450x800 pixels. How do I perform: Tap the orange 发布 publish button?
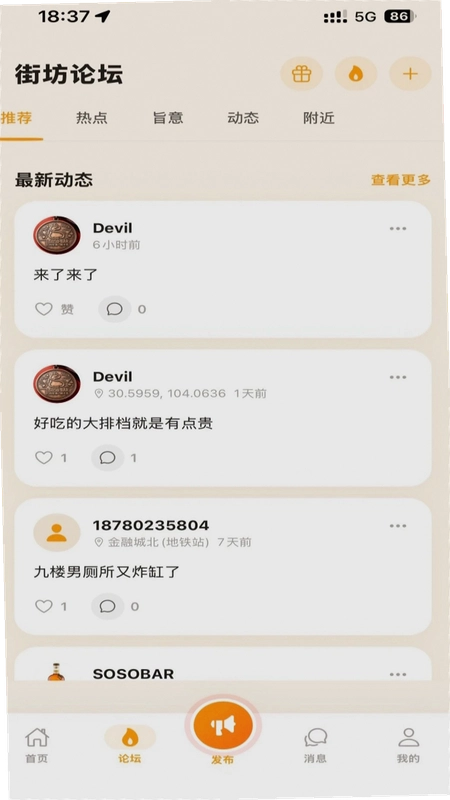tap(223, 725)
